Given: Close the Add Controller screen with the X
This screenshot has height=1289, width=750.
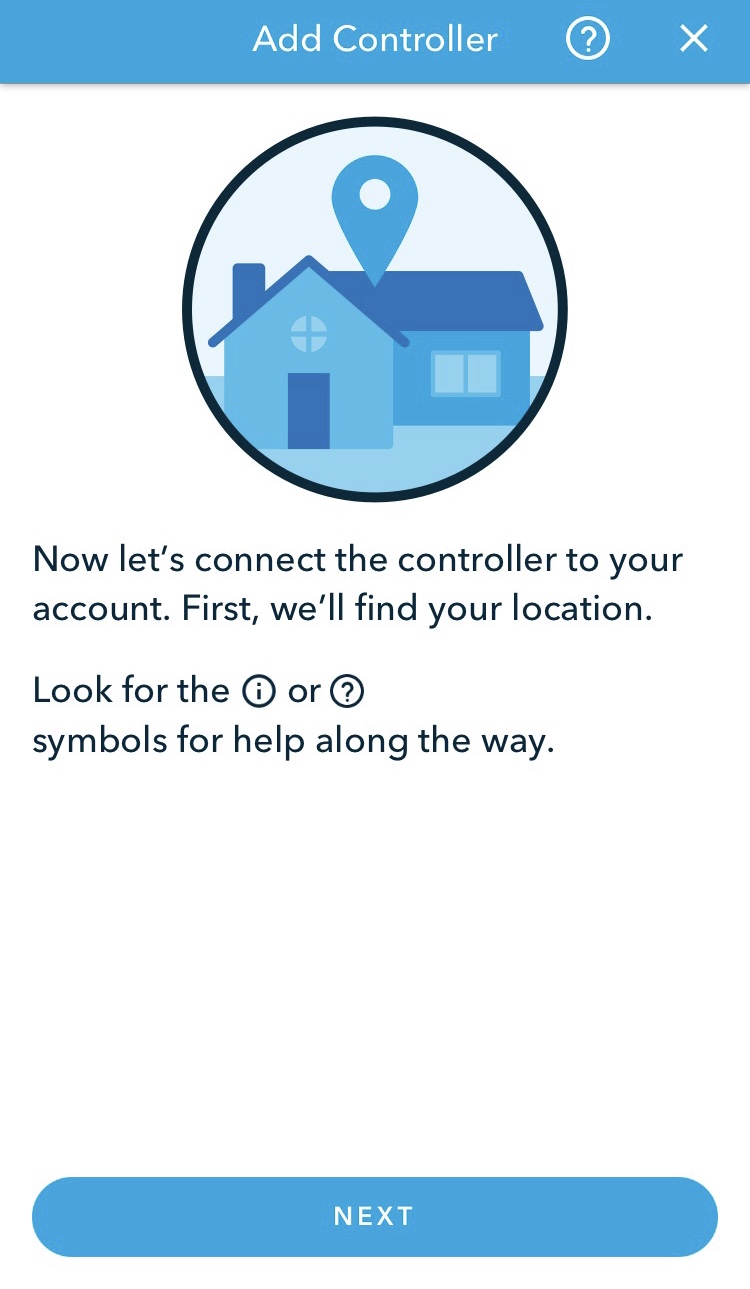Looking at the screenshot, I should point(693,38).
